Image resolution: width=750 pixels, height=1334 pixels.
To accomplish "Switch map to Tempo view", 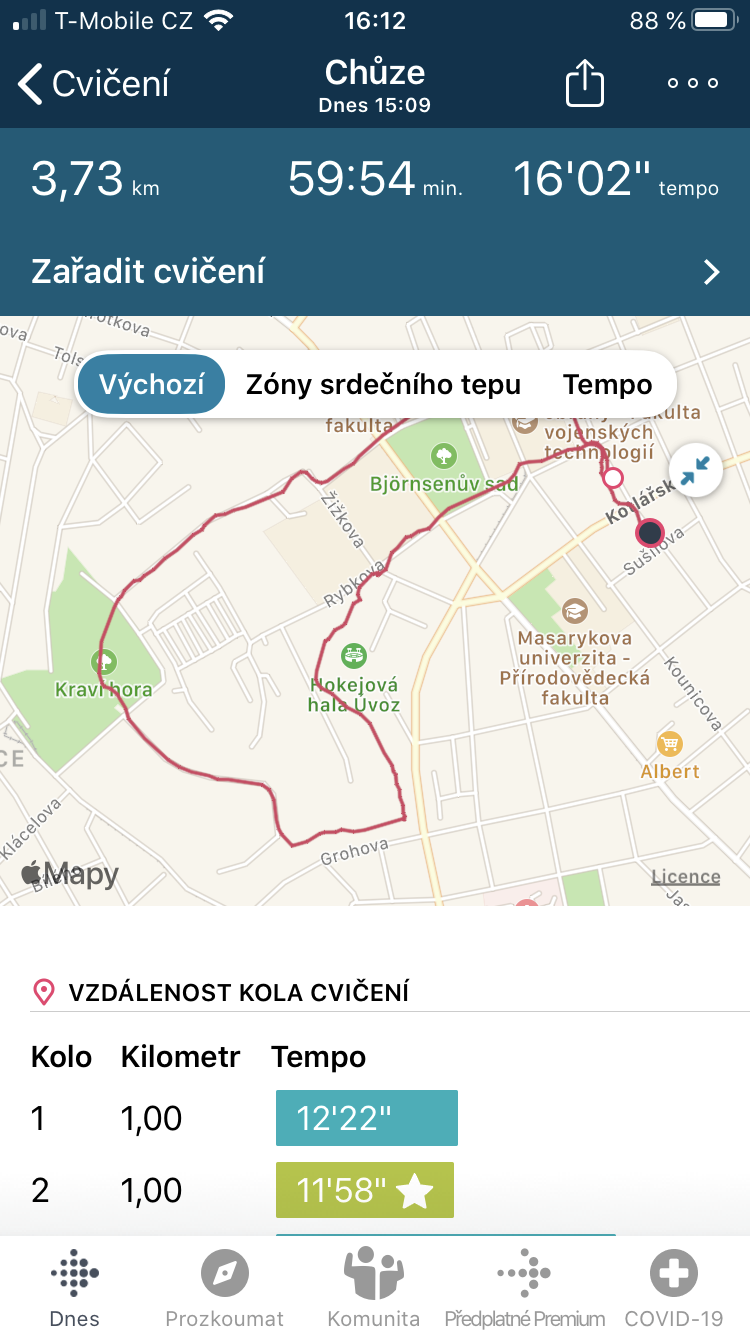I will coord(607,385).
